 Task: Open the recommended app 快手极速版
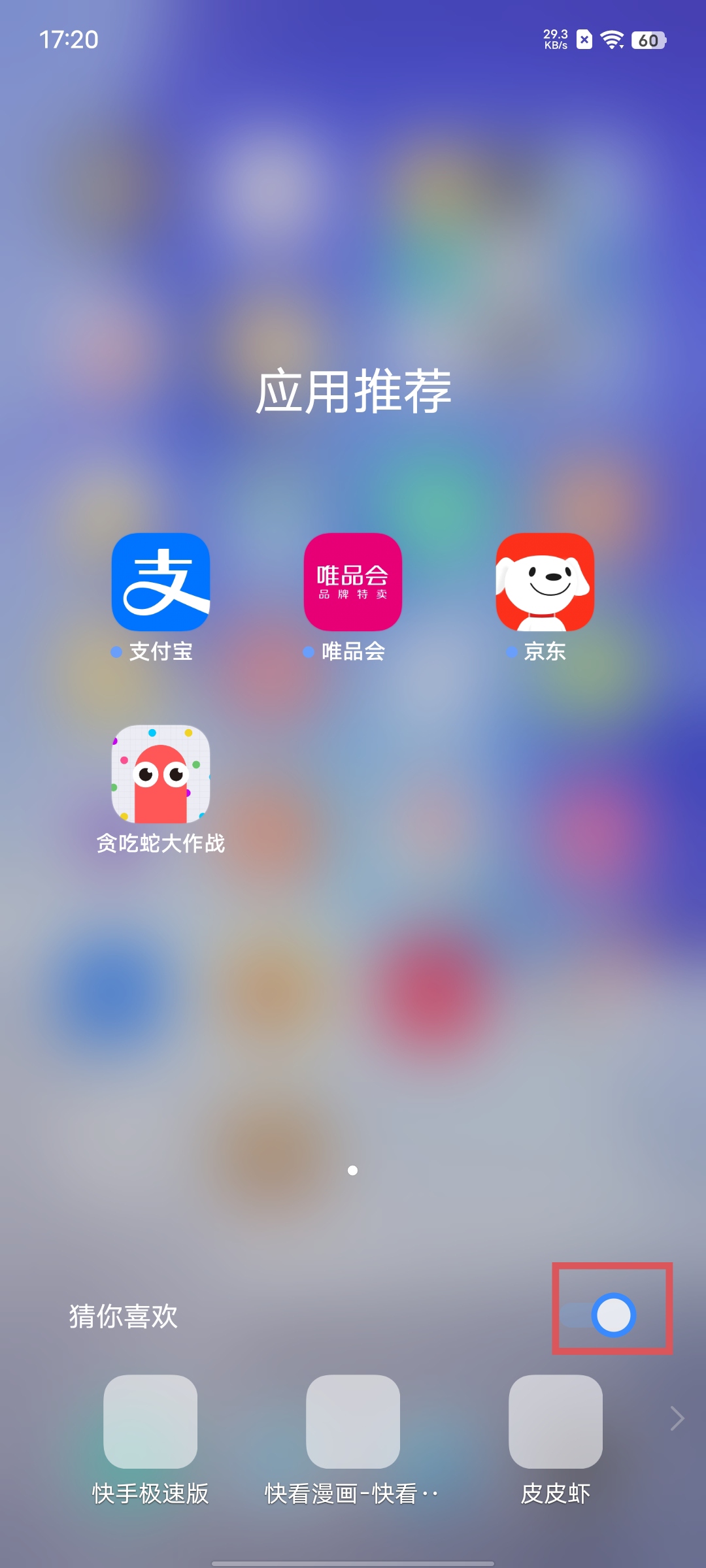150,1422
